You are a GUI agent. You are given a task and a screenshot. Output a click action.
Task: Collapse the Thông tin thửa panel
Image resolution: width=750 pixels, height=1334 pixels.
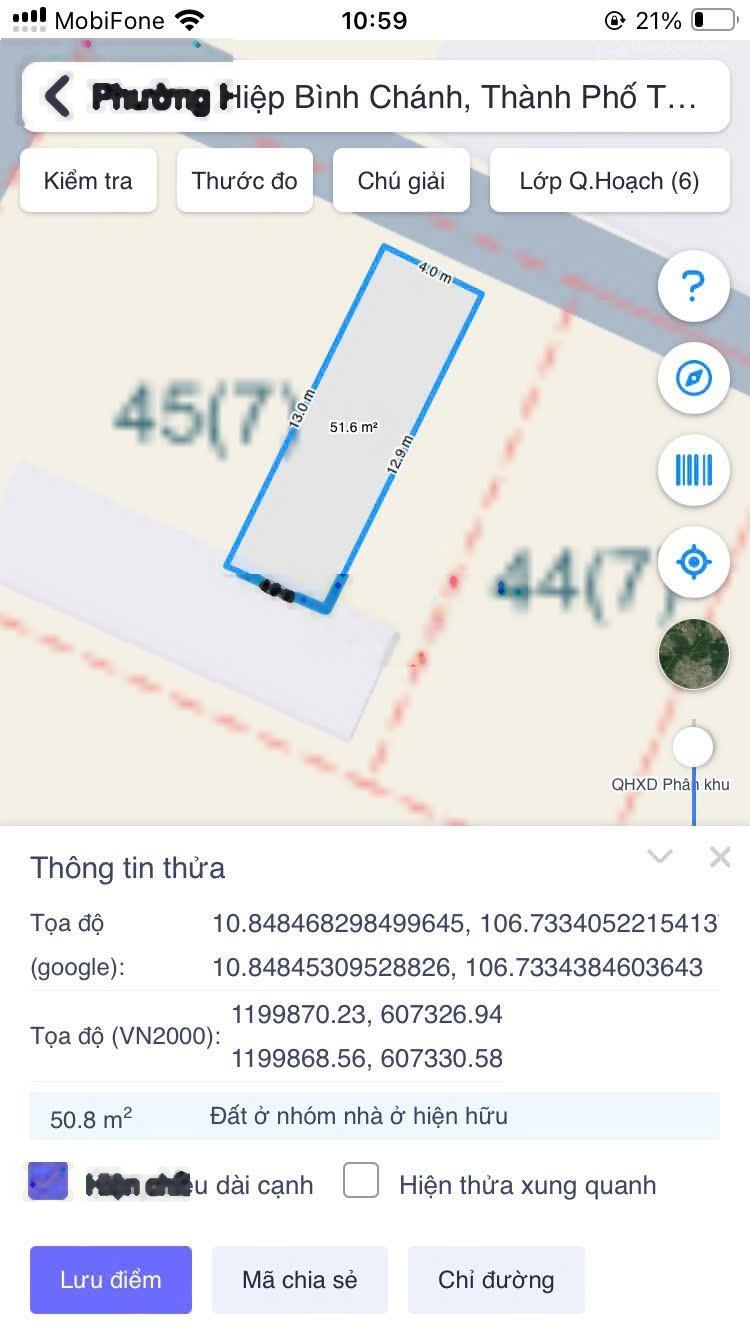pyautogui.click(x=660, y=857)
